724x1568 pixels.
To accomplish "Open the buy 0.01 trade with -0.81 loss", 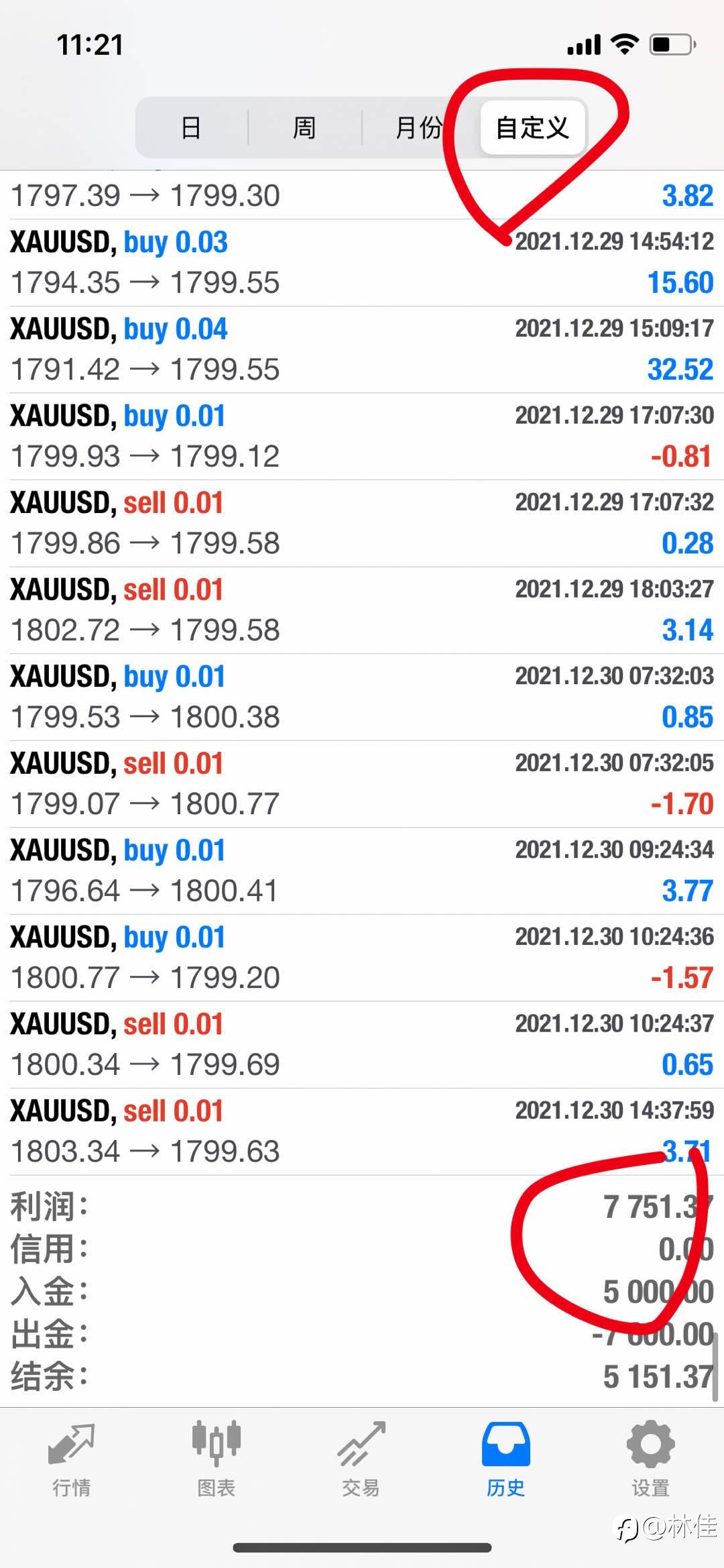I will [x=362, y=436].
